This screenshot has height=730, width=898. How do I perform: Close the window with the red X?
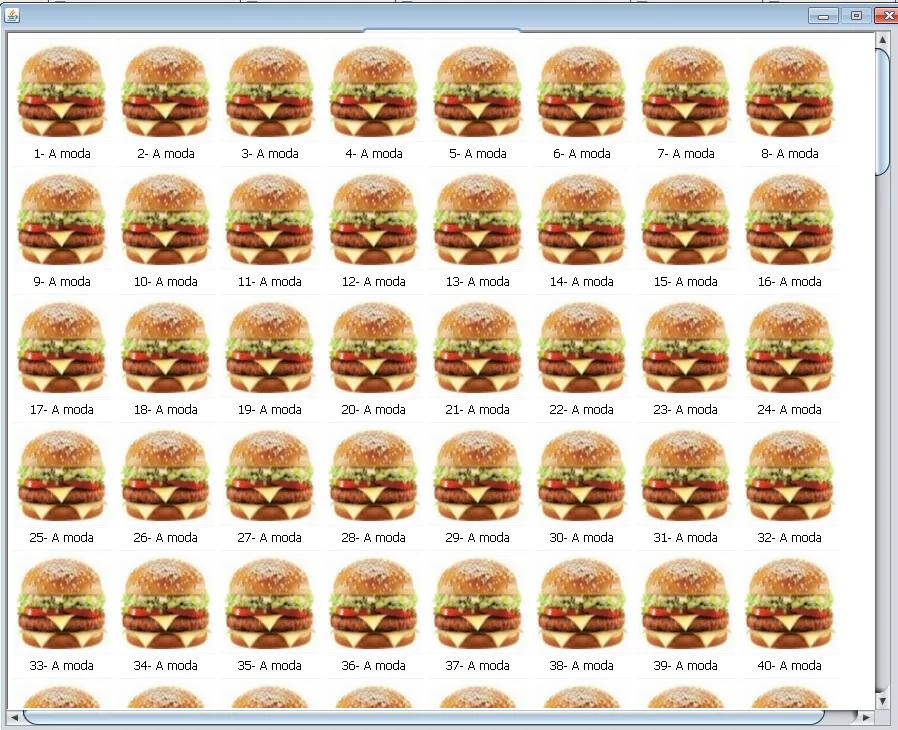click(885, 15)
